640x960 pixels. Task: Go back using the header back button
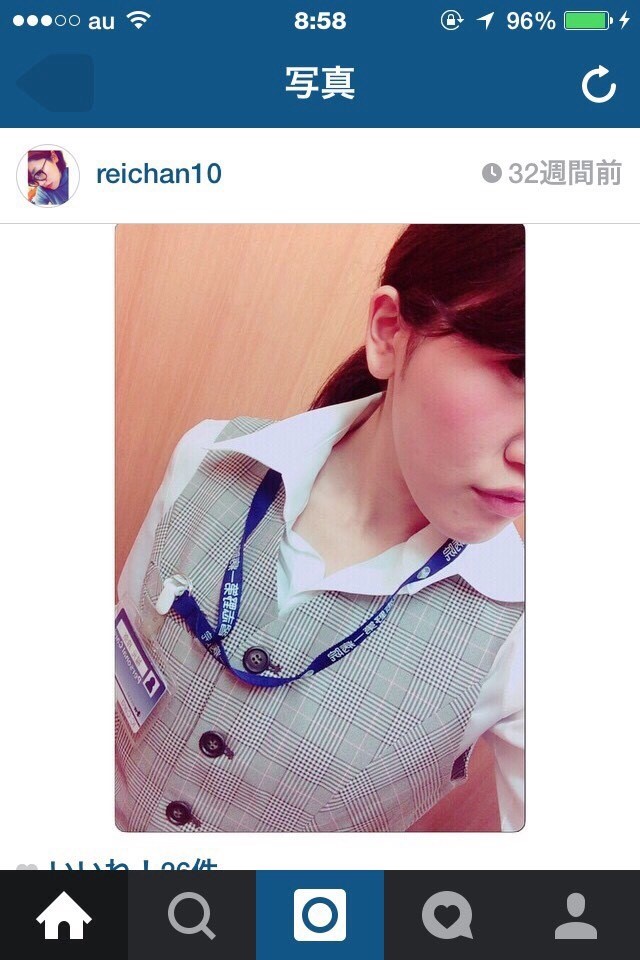56,84
